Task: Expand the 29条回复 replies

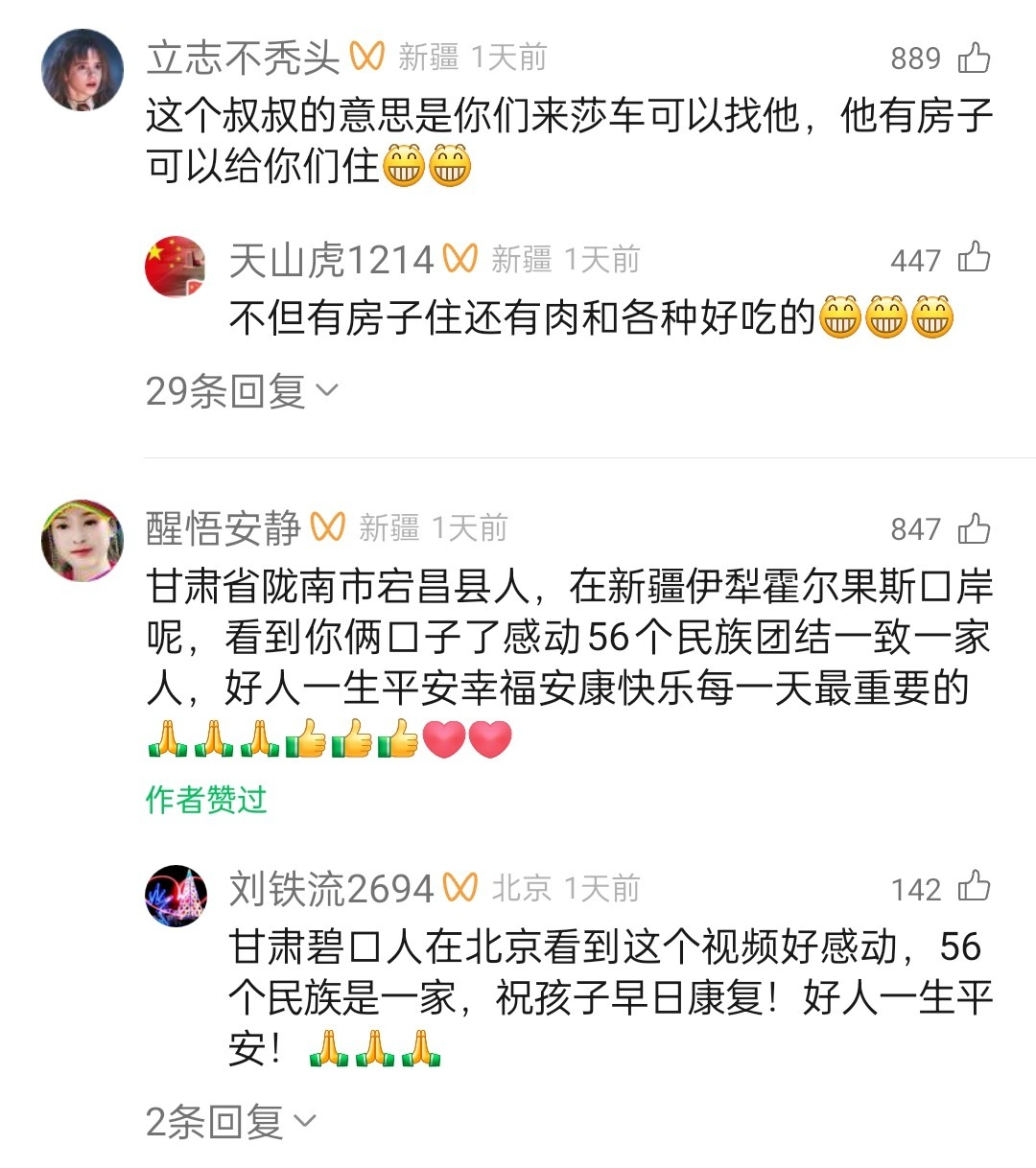Action: tap(242, 390)
